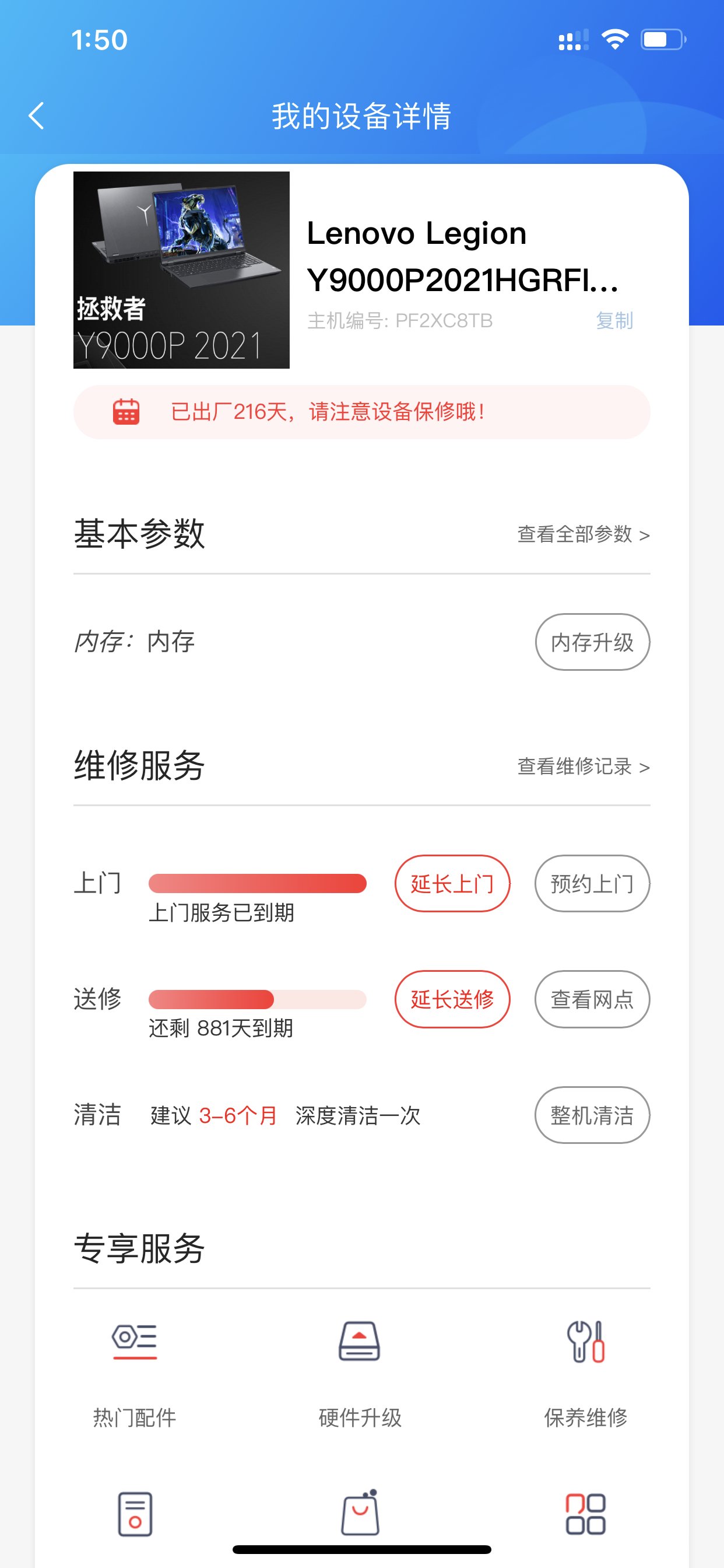724x1568 pixels.
Task: Copy the host serial number via 复制
Action: click(614, 321)
